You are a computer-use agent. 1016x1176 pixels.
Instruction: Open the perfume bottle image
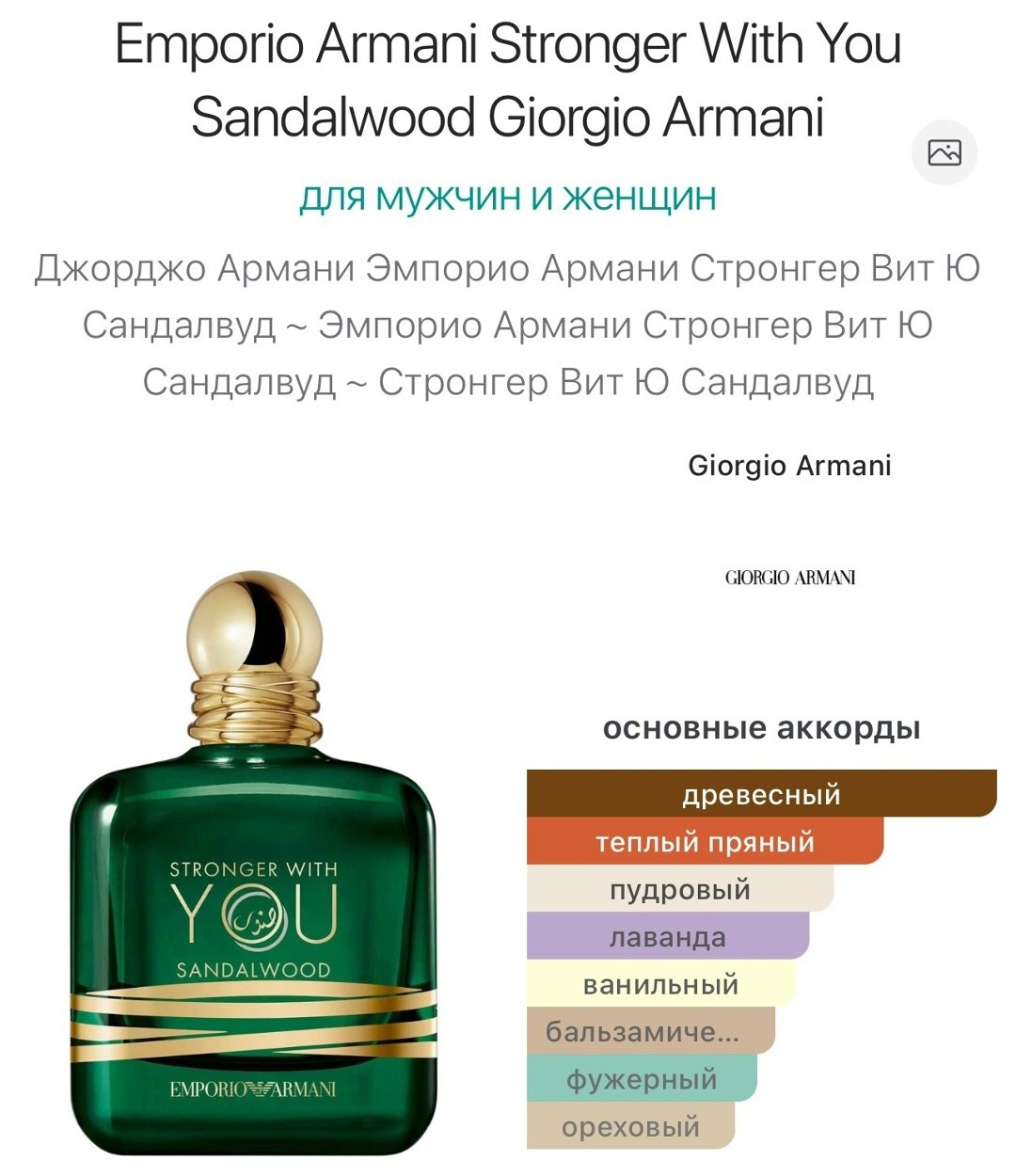coord(254,864)
